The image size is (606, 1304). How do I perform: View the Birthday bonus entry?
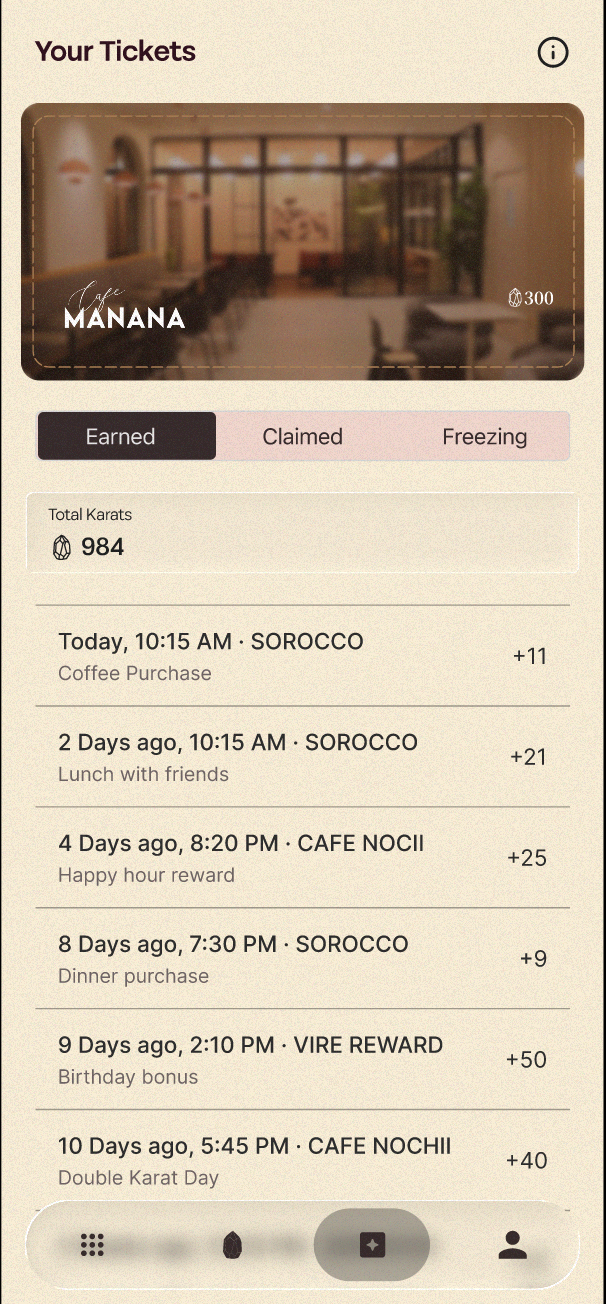tap(302, 1060)
